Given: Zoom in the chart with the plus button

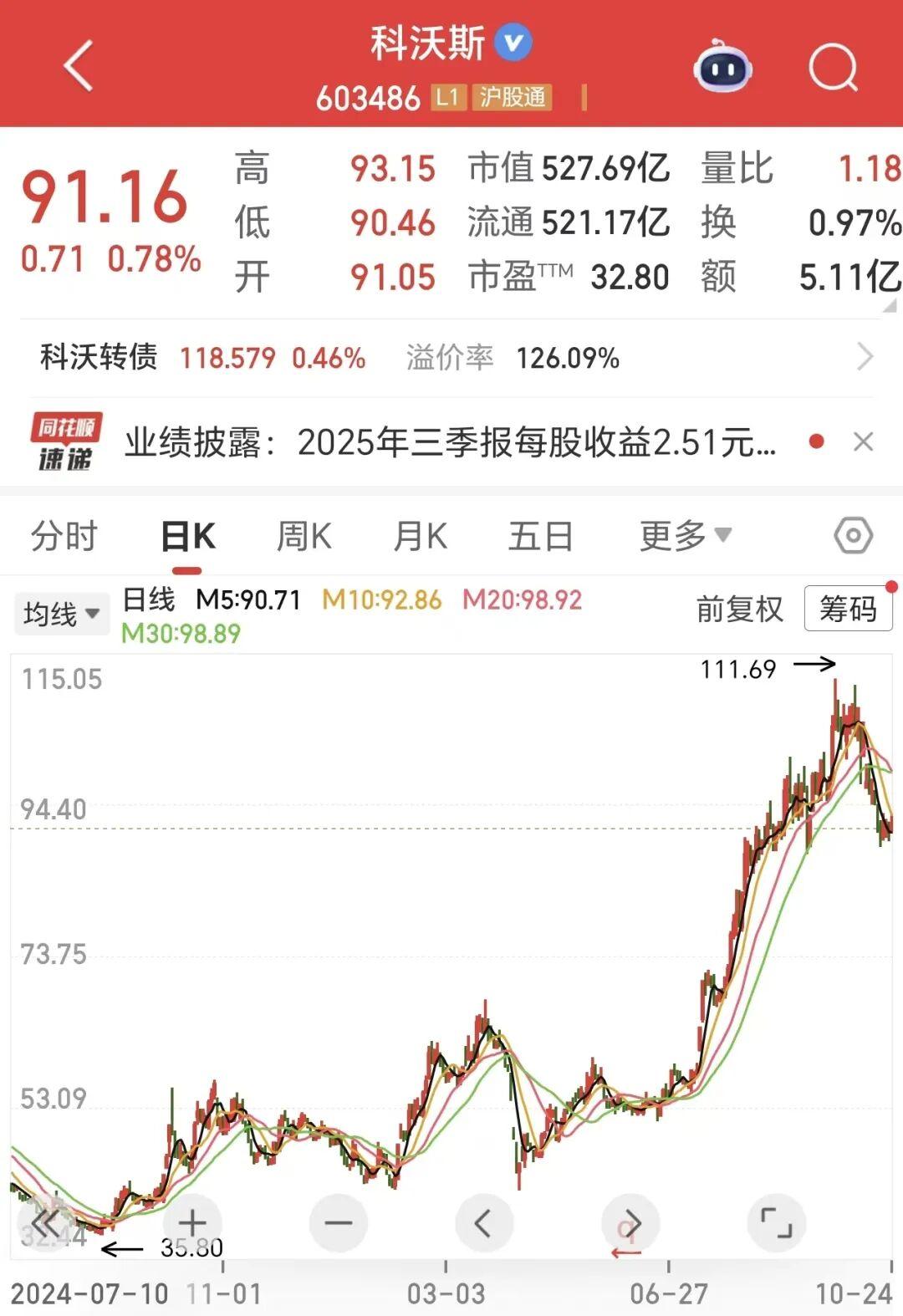Looking at the screenshot, I should coord(192,1222).
